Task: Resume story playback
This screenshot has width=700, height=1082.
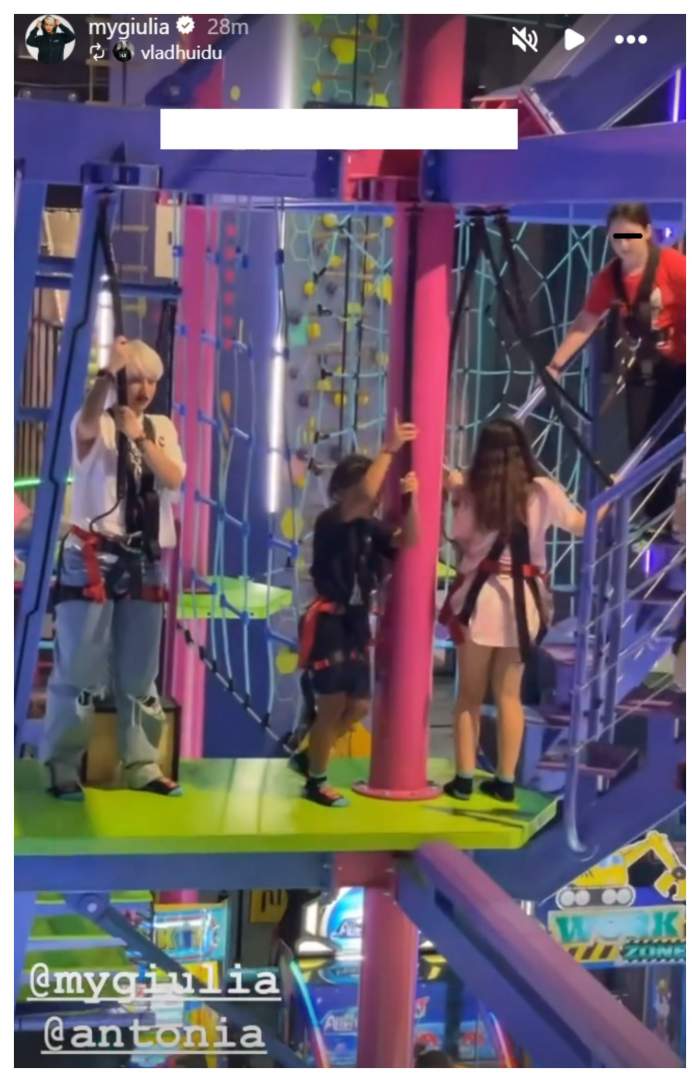Action: coord(574,40)
